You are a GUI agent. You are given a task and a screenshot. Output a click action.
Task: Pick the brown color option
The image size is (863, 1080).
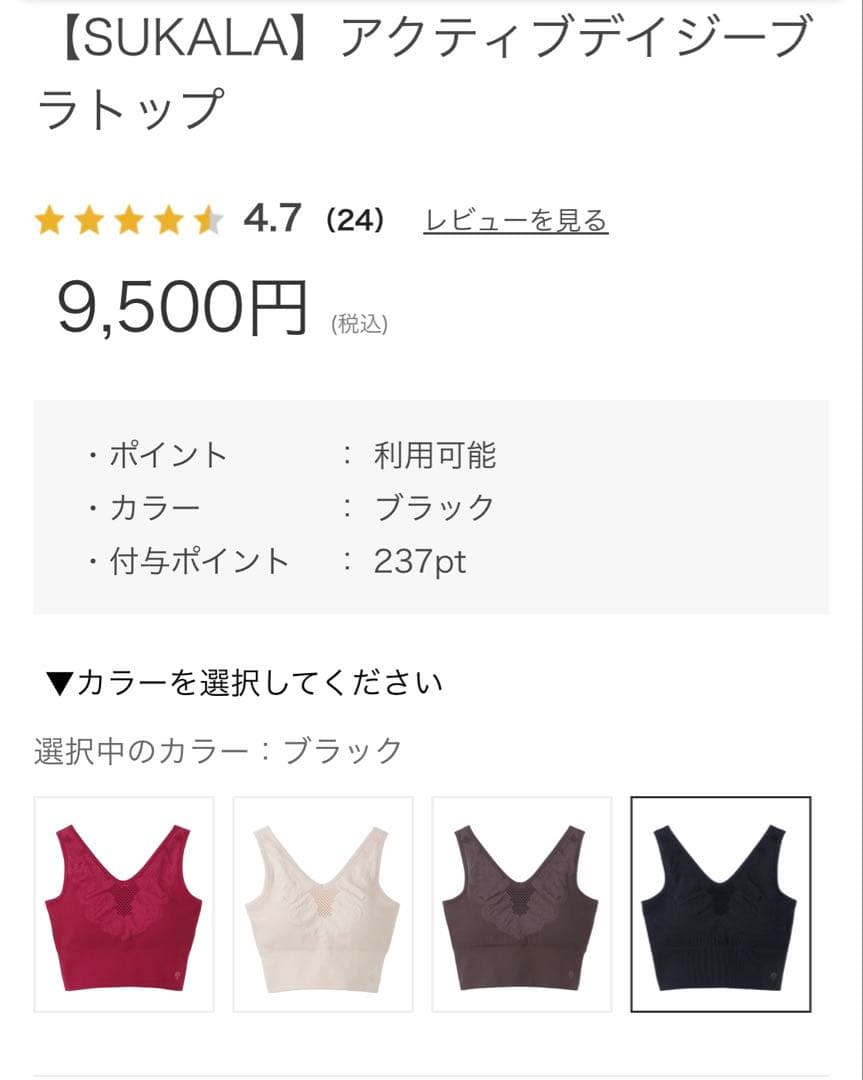coord(521,904)
